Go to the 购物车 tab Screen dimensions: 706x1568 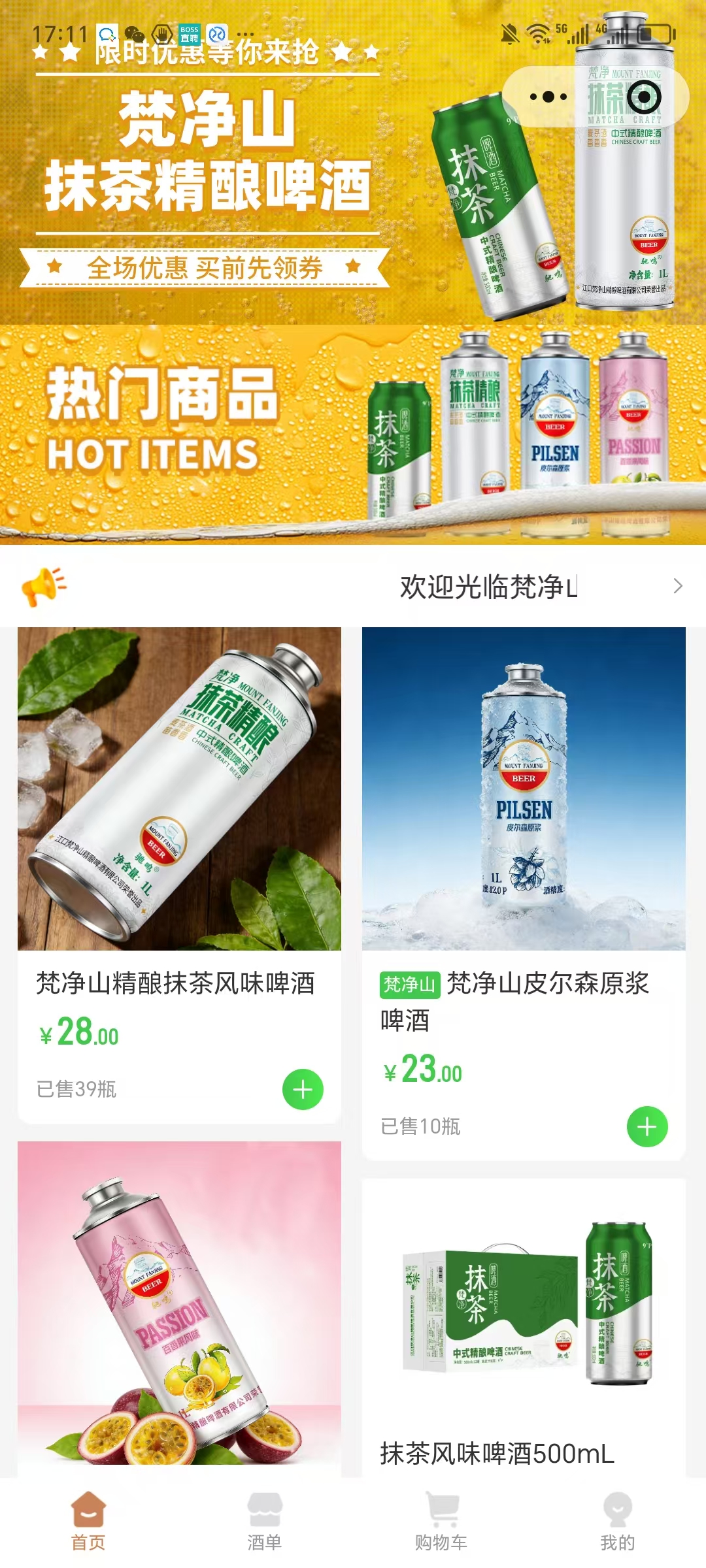tap(441, 1521)
